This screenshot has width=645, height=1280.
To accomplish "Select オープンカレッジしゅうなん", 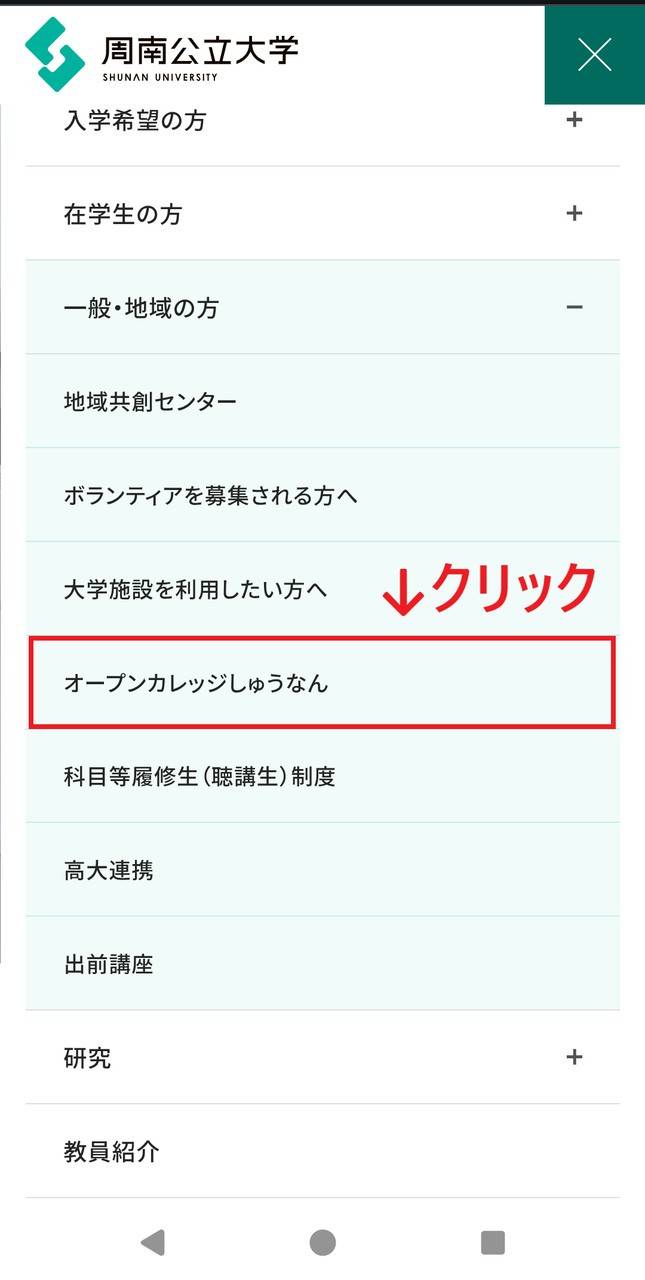I will pos(196,684).
